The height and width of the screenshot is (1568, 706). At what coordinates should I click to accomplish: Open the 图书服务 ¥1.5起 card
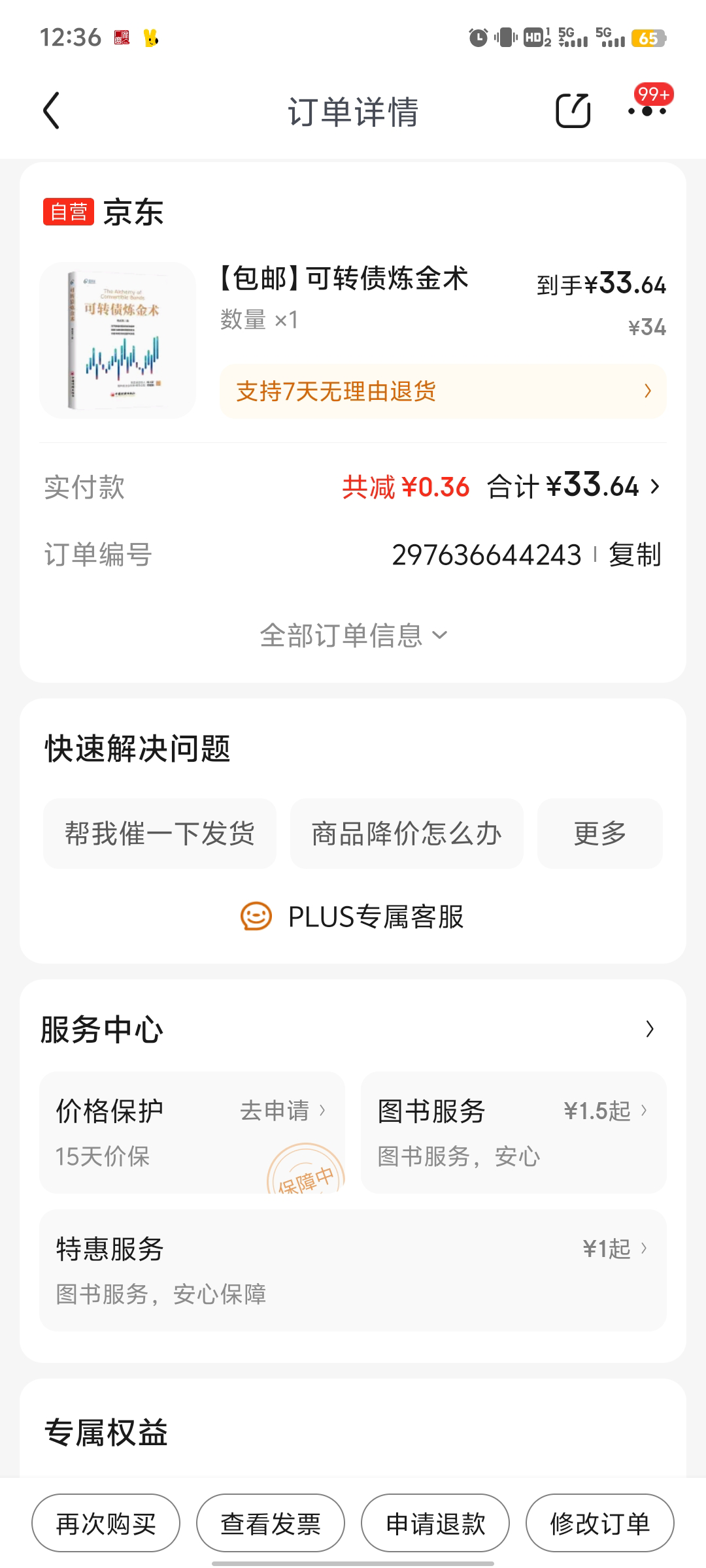click(x=513, y=1132)
